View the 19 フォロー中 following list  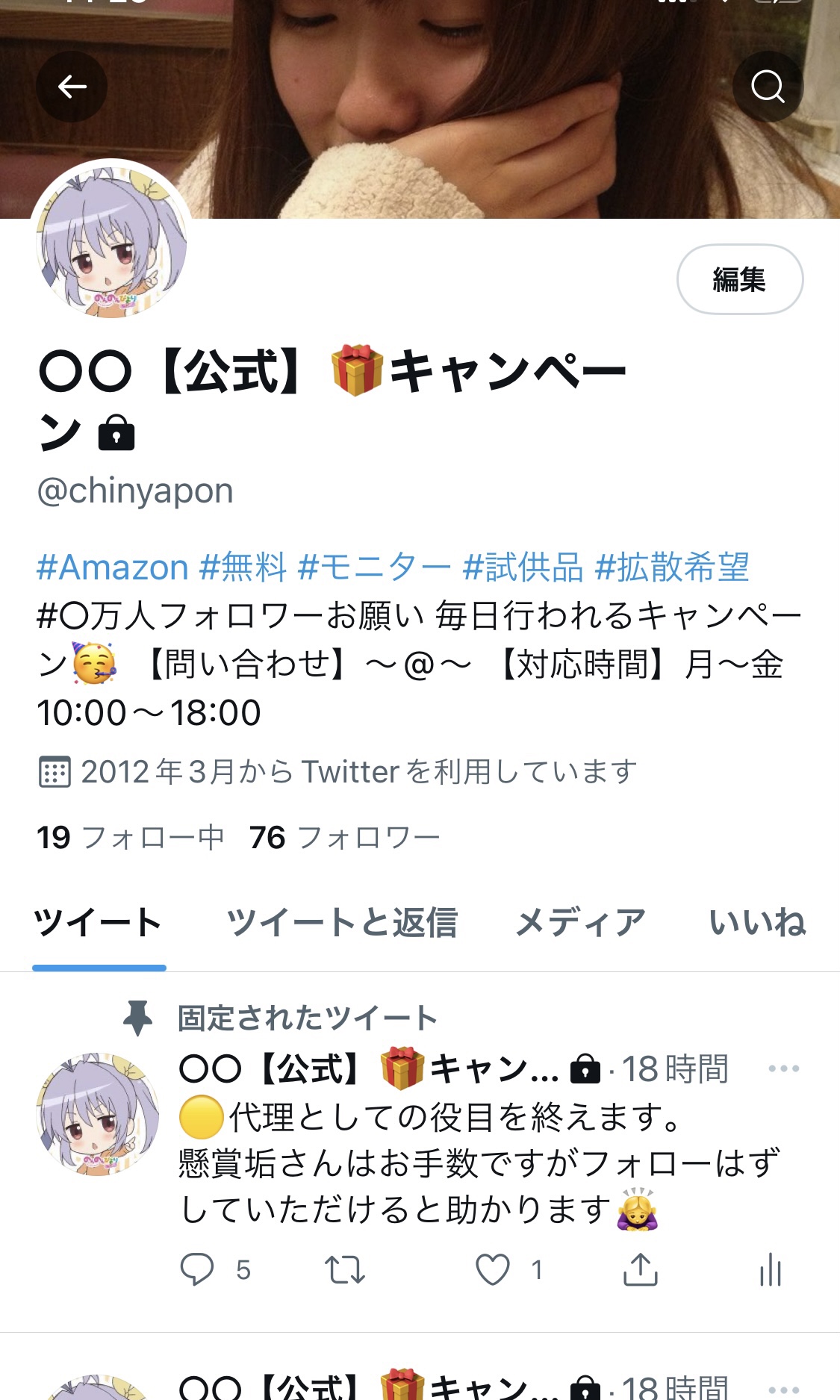(131, 838)
